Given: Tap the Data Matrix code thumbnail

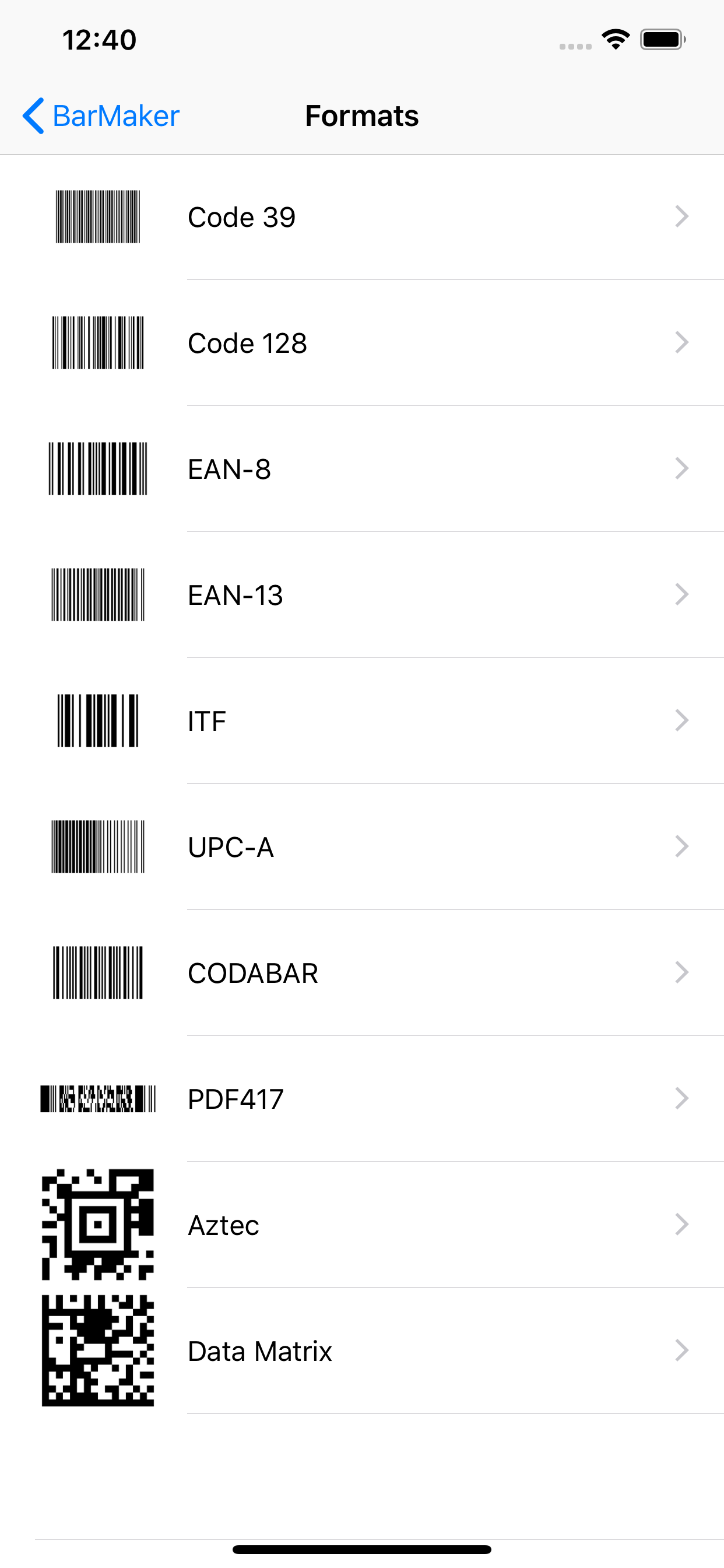Looking at the screenshot, I should pyautogui.click(x=97, y=1350).
